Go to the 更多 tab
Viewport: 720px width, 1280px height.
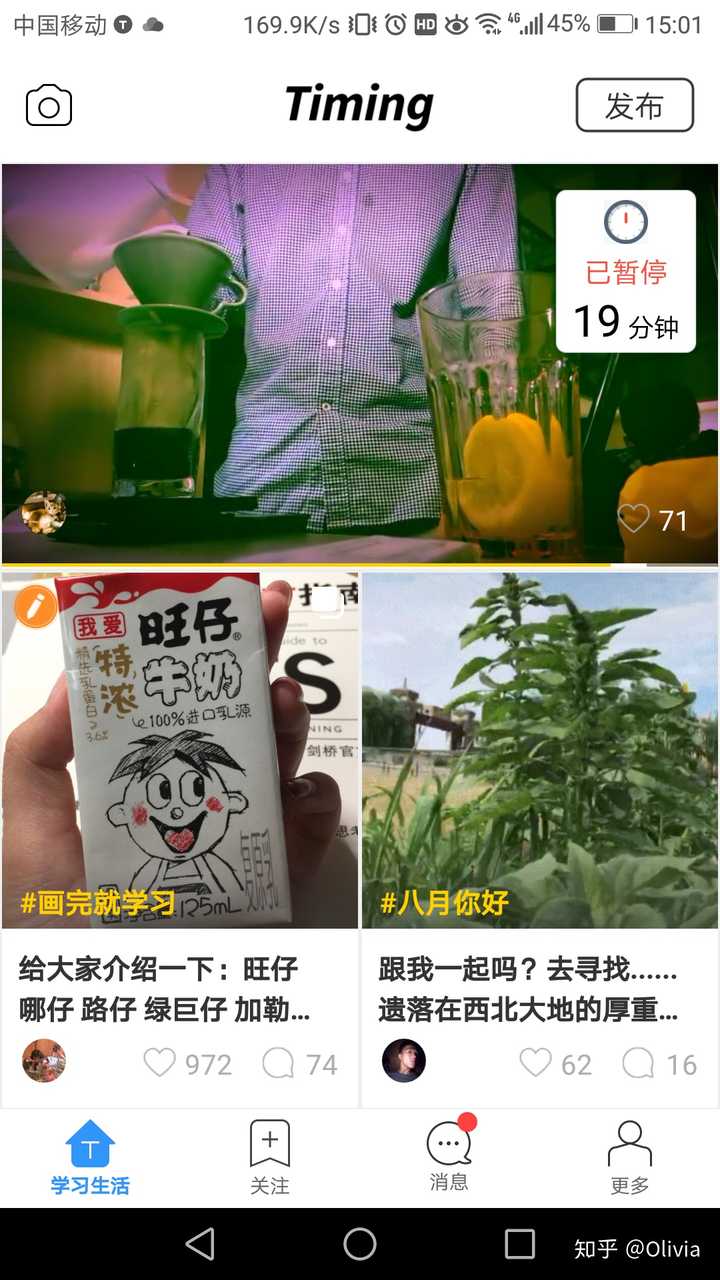coord(630,1157)
